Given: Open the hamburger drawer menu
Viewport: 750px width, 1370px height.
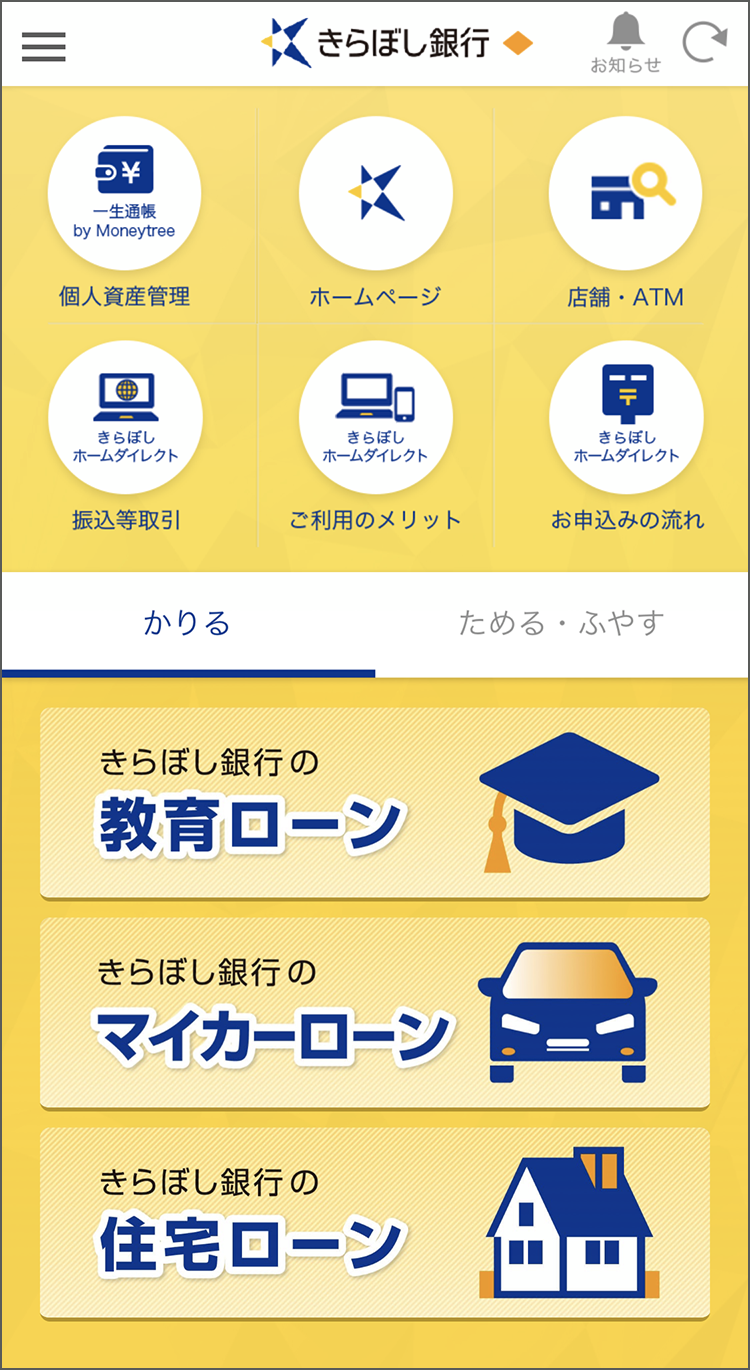Looking at the screenshot, I should pyautogui.click(x=43, y=46).
